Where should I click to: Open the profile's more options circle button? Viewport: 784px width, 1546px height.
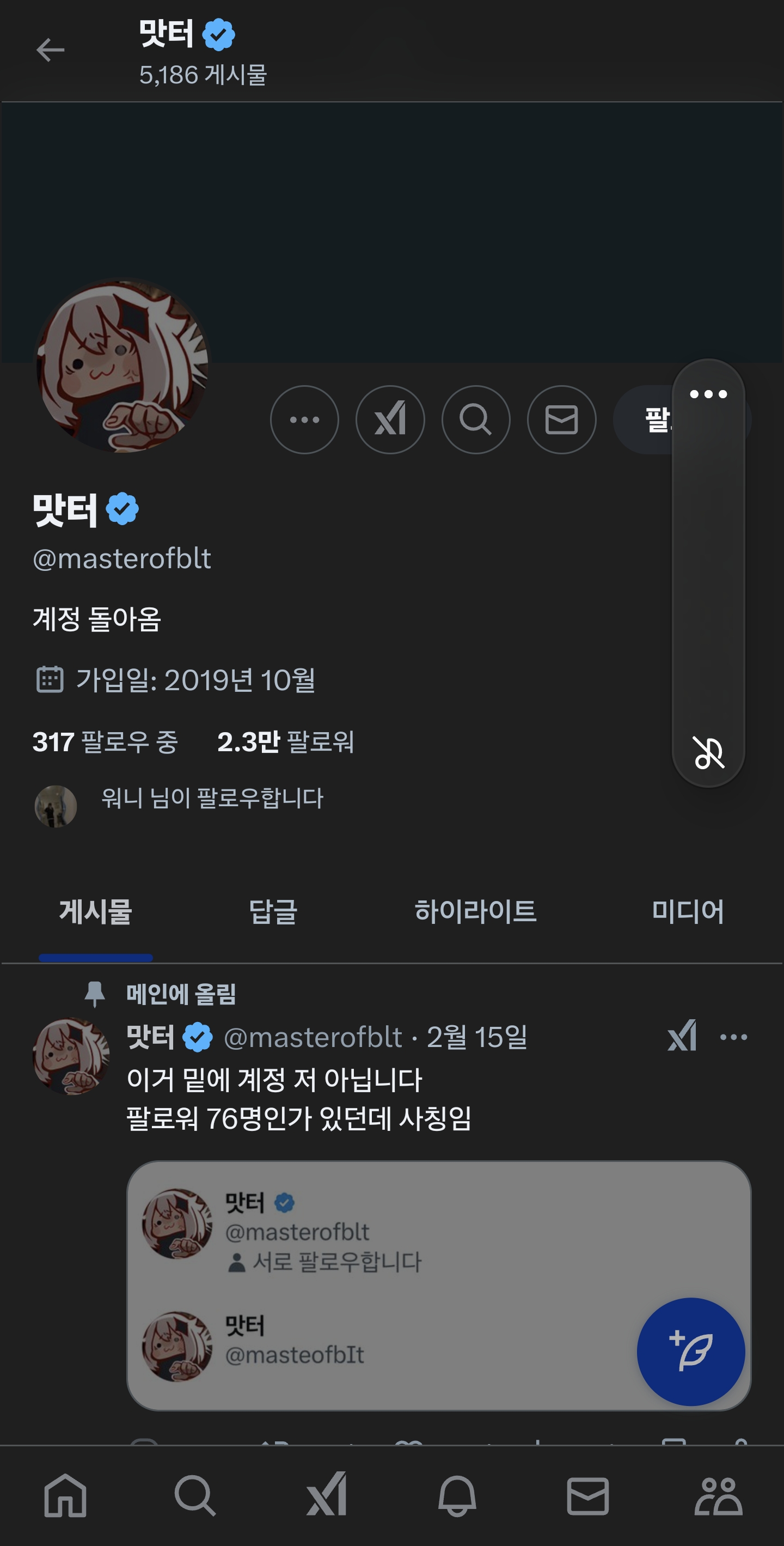coord(304,419)
